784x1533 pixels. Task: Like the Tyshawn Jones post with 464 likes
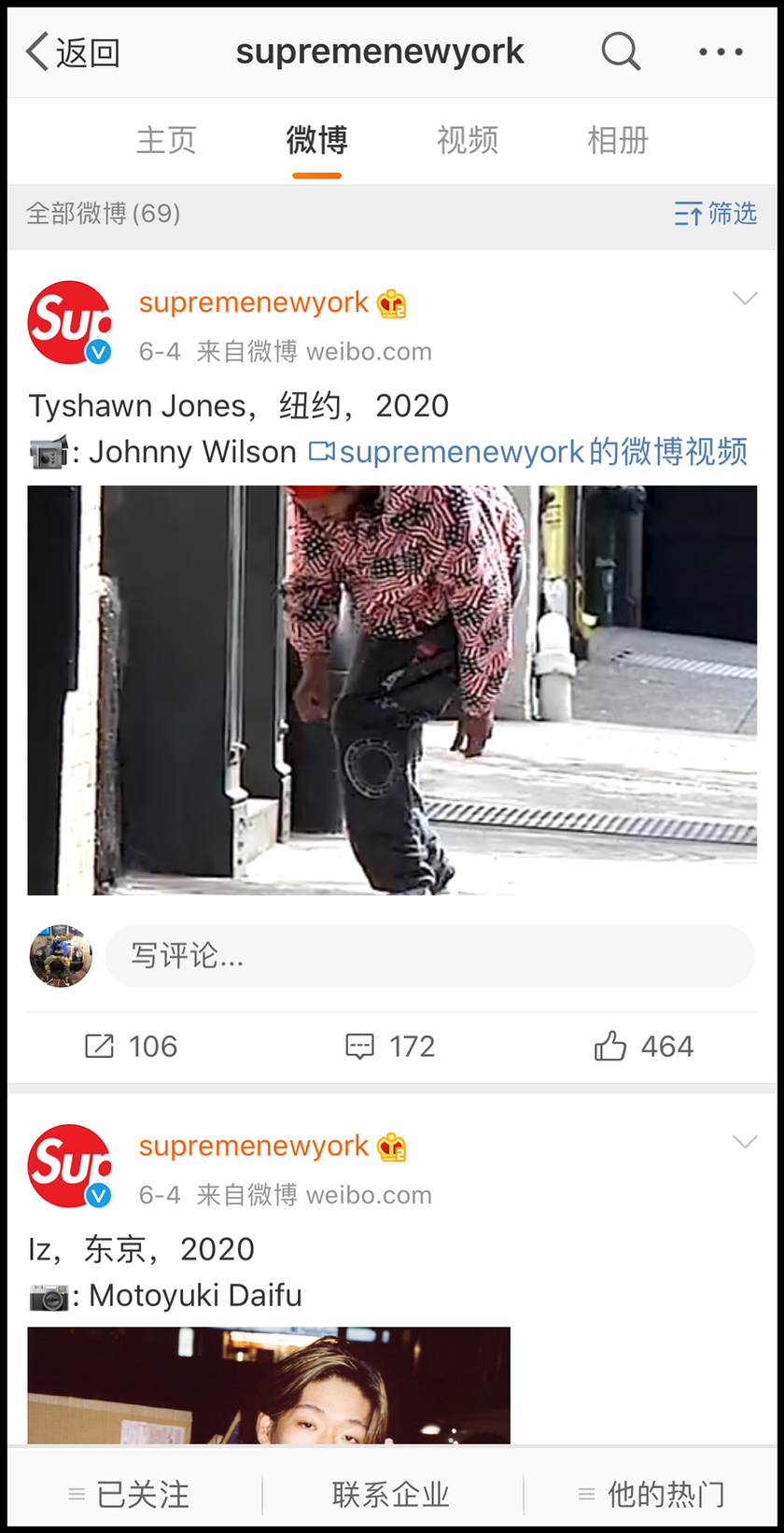point(644,1047)
